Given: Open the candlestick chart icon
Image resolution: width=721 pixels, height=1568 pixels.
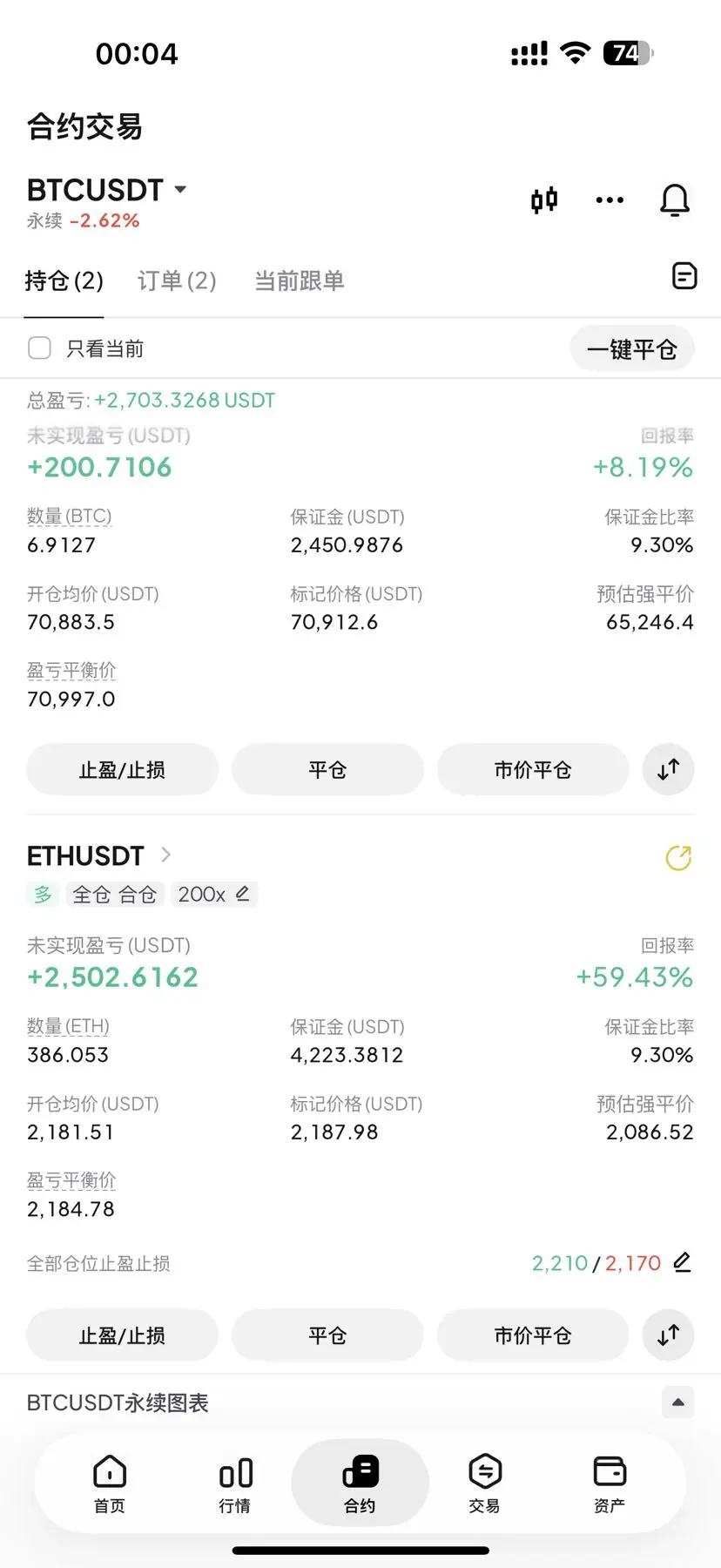Looking at the screenshot, I should [544, 200].
